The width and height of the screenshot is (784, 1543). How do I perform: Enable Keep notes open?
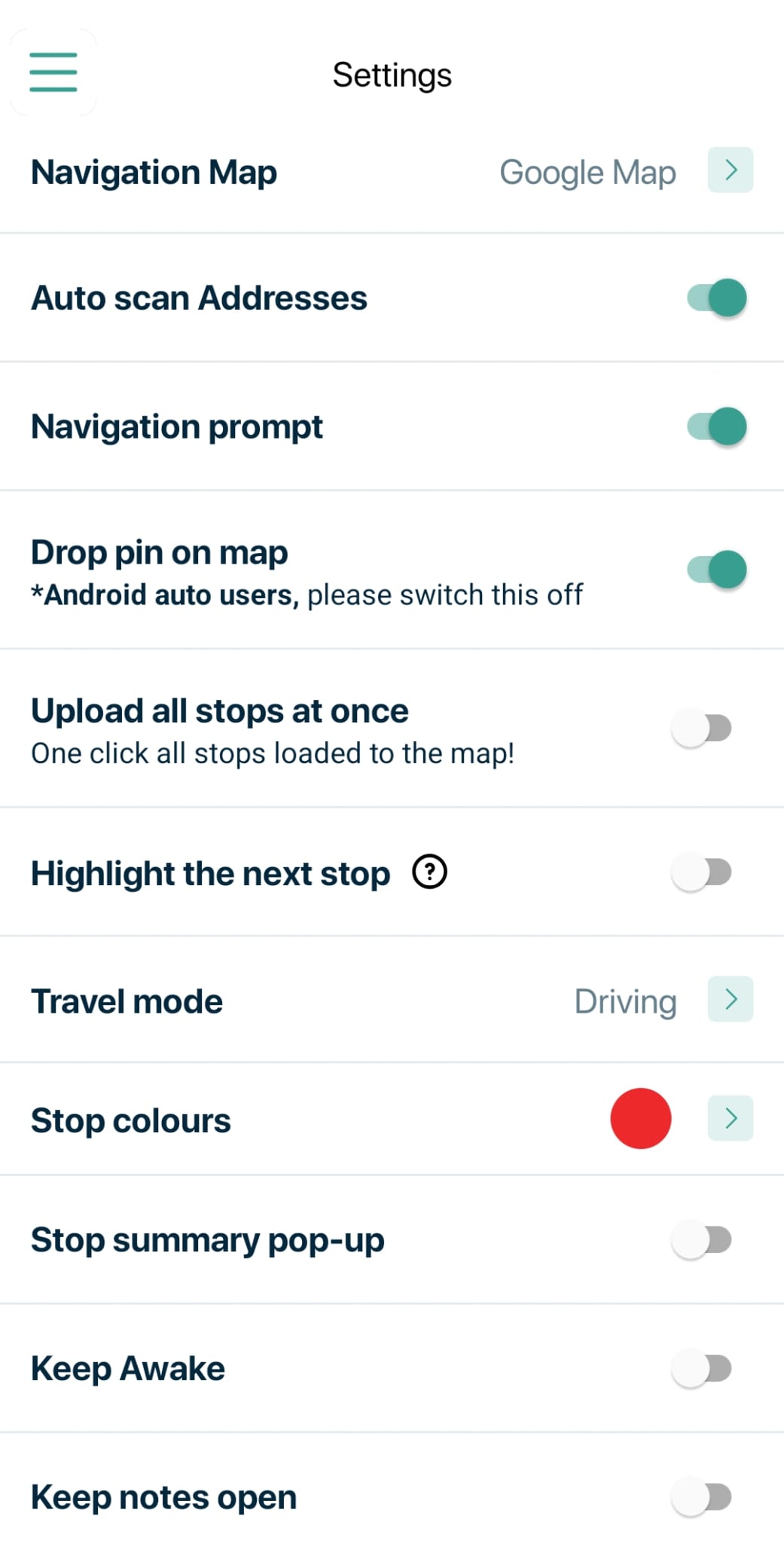pos(702,1497)
